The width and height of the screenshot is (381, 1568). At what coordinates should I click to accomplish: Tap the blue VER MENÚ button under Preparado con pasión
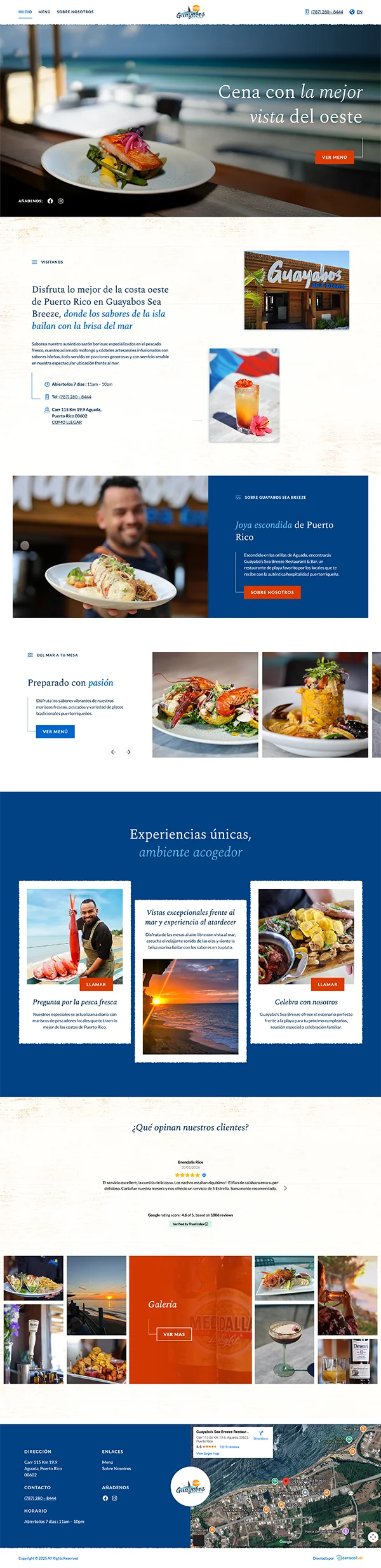pos(55,731)
